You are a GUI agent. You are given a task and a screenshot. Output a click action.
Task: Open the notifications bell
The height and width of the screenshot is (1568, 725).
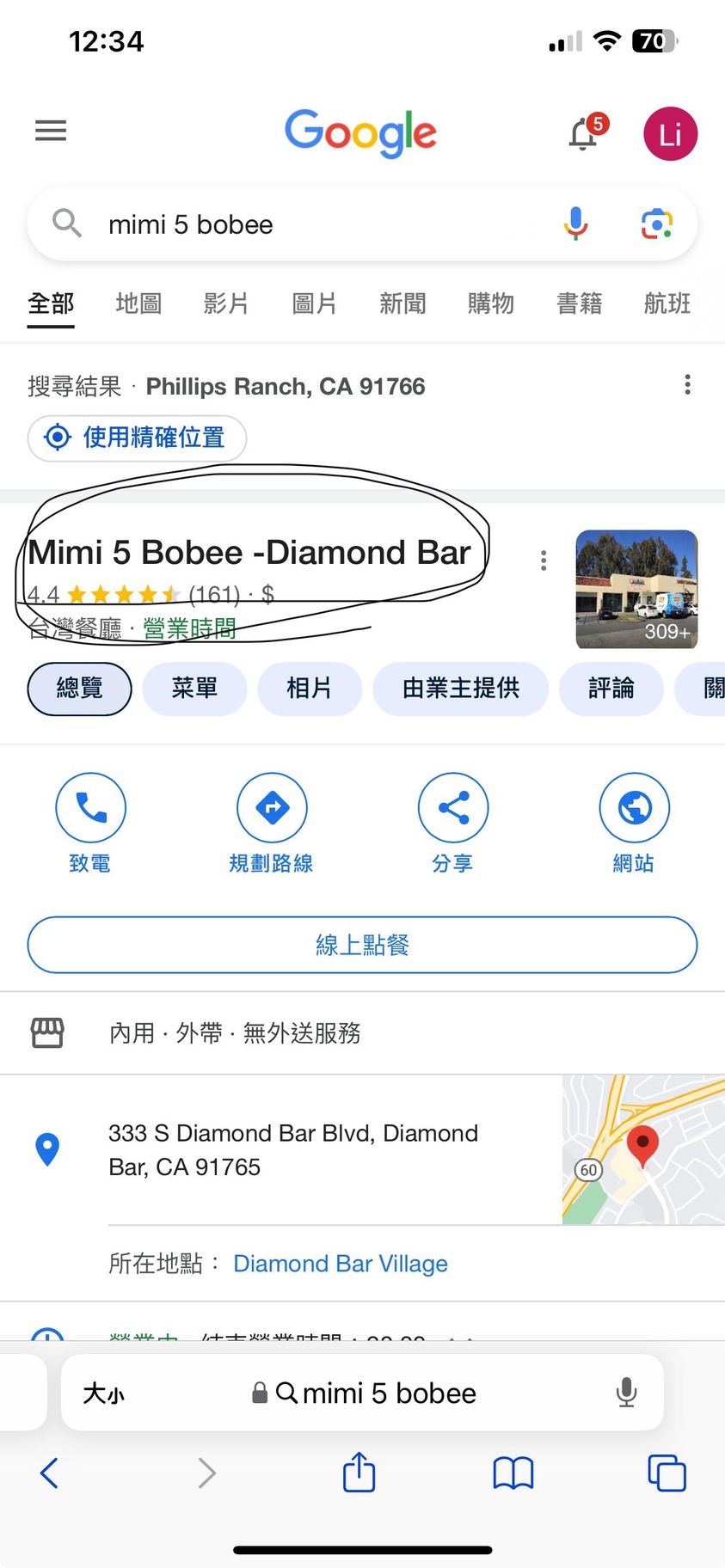click(x=585, y=134)
